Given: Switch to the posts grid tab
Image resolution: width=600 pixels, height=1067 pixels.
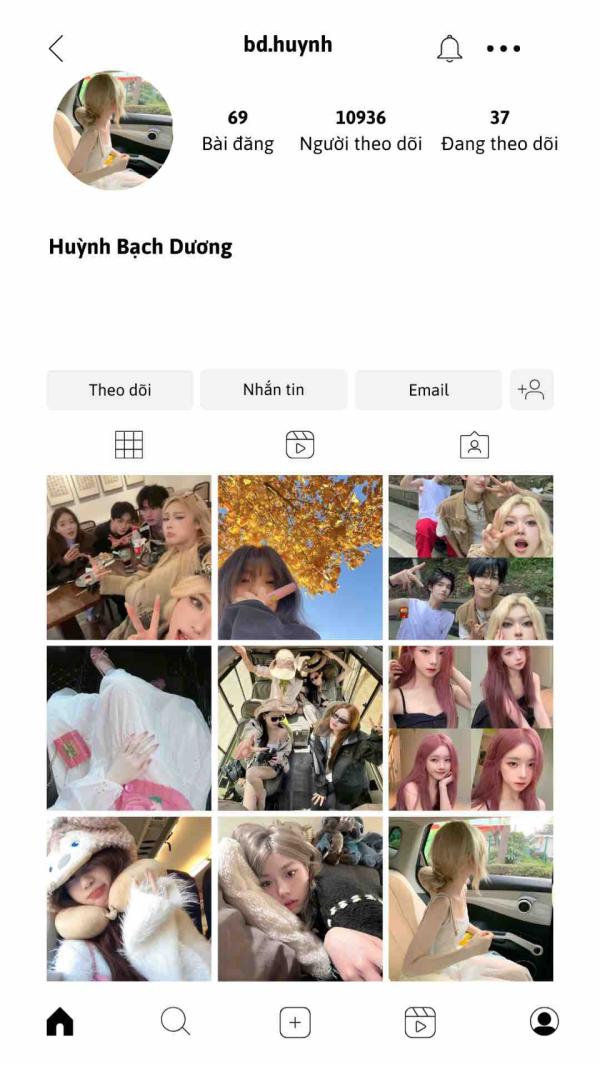Looking at the screenshot, I should tap(129, 445).
